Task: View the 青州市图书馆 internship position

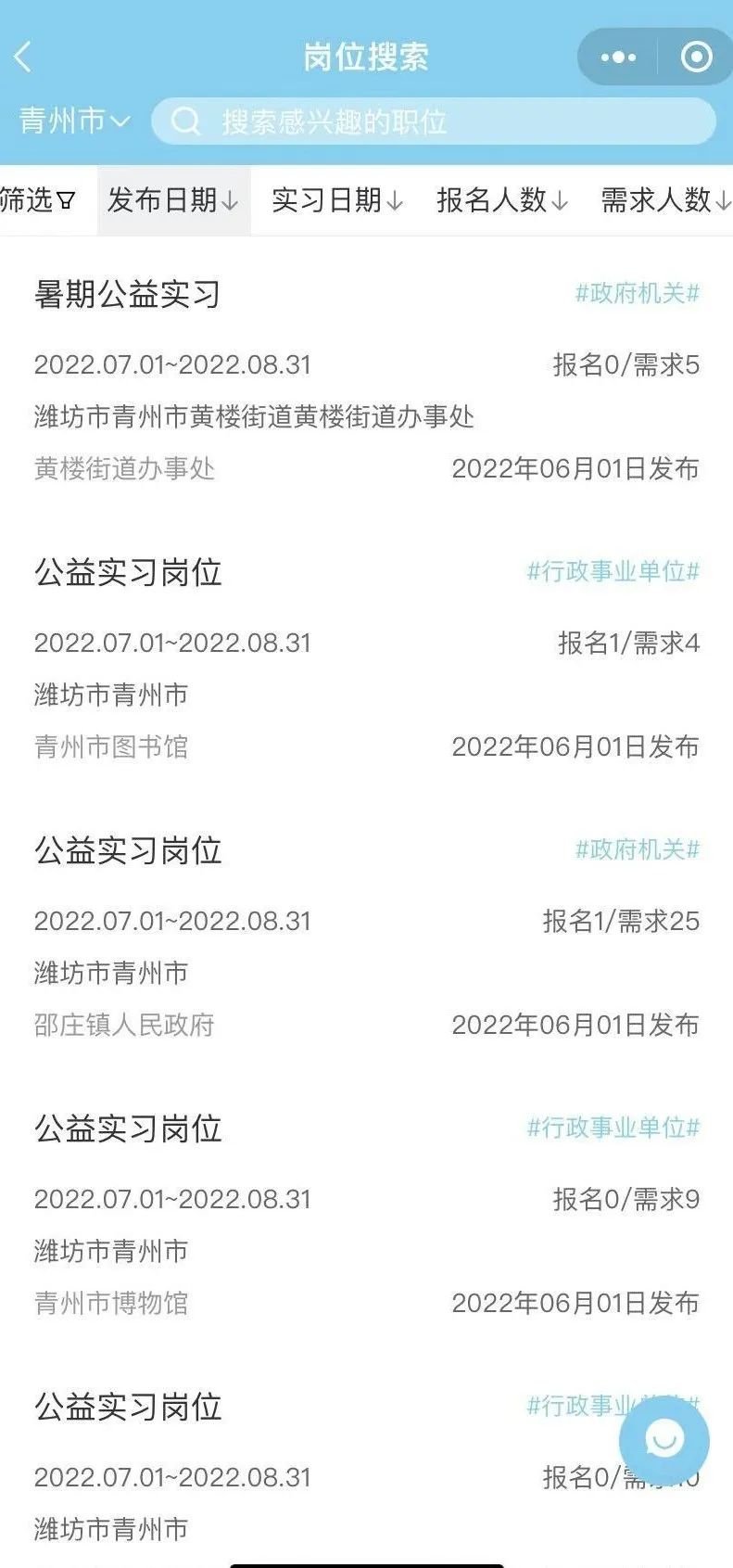Action: 366,658
